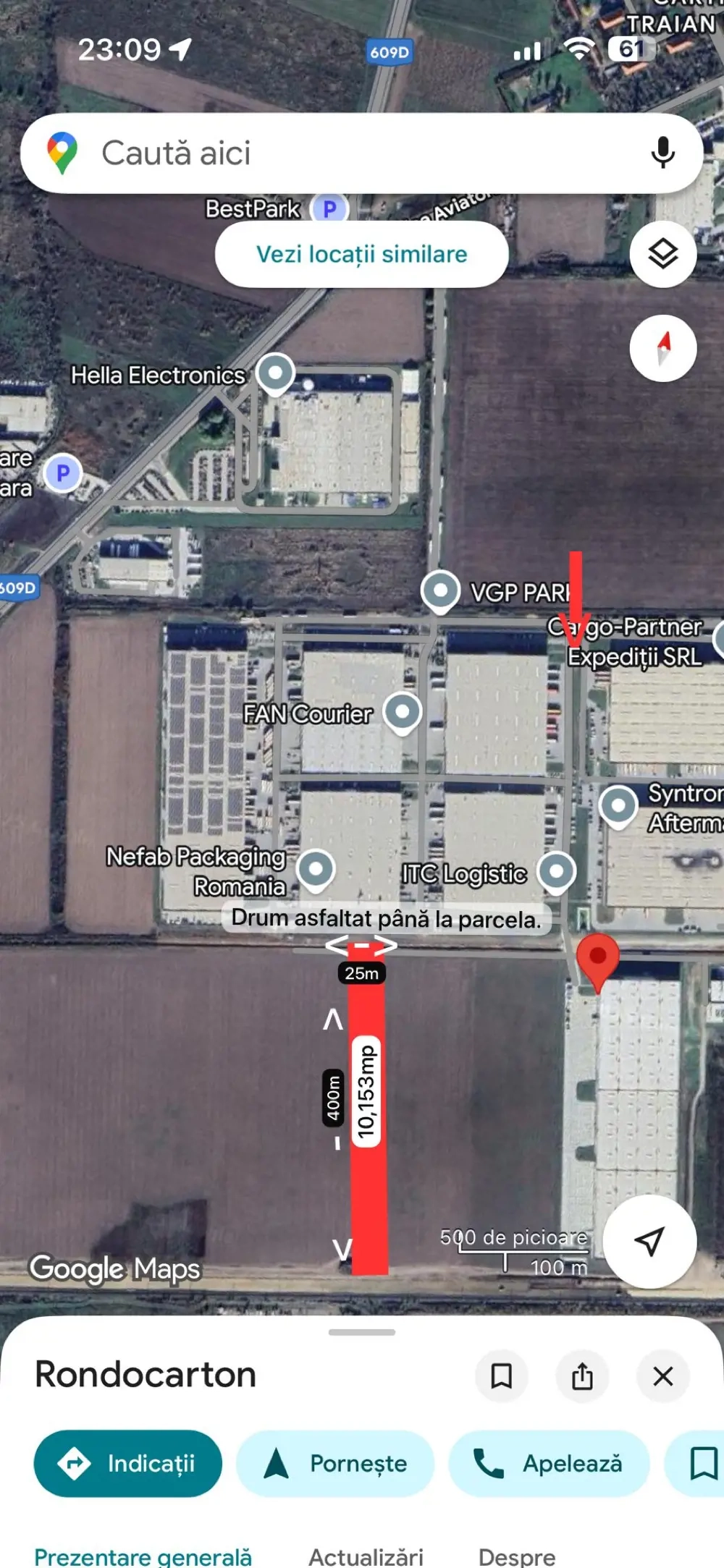724x1568 pixels.
Task: Save Rondocarton with the bookmark icon
Action: click(501, 1376)
